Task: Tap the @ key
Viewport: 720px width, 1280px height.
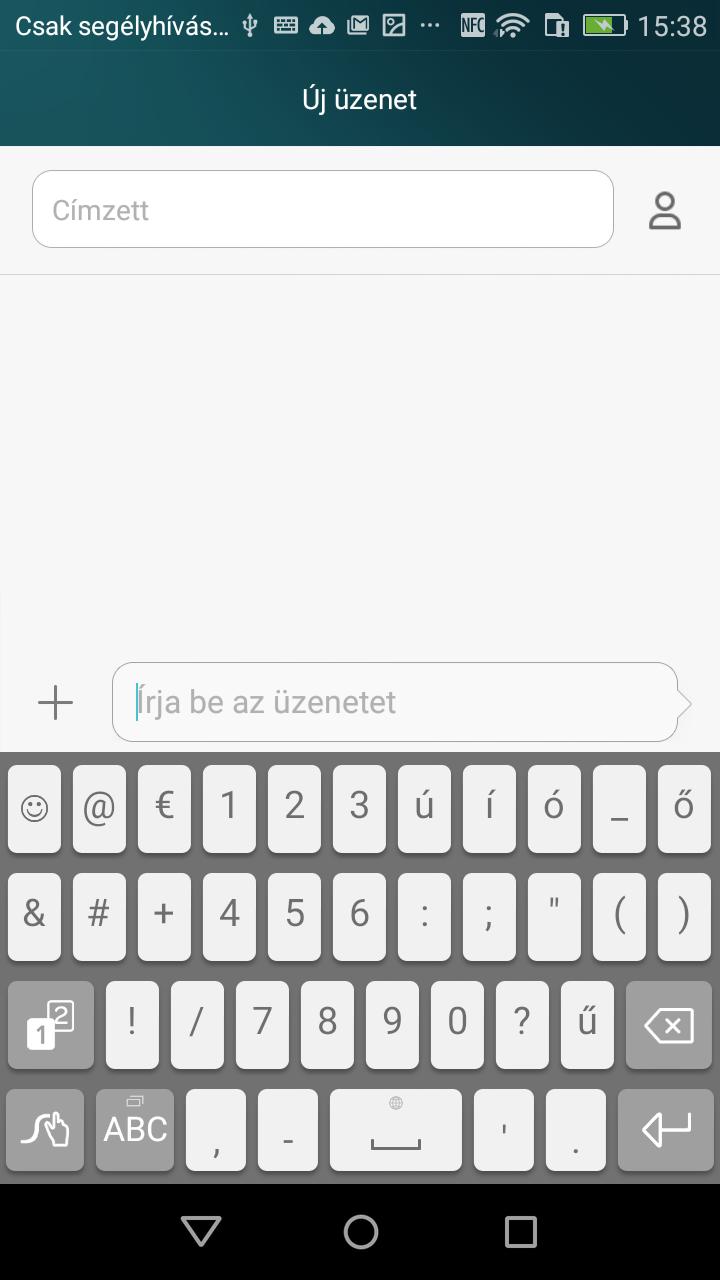Action: click(x=99, y=808)
